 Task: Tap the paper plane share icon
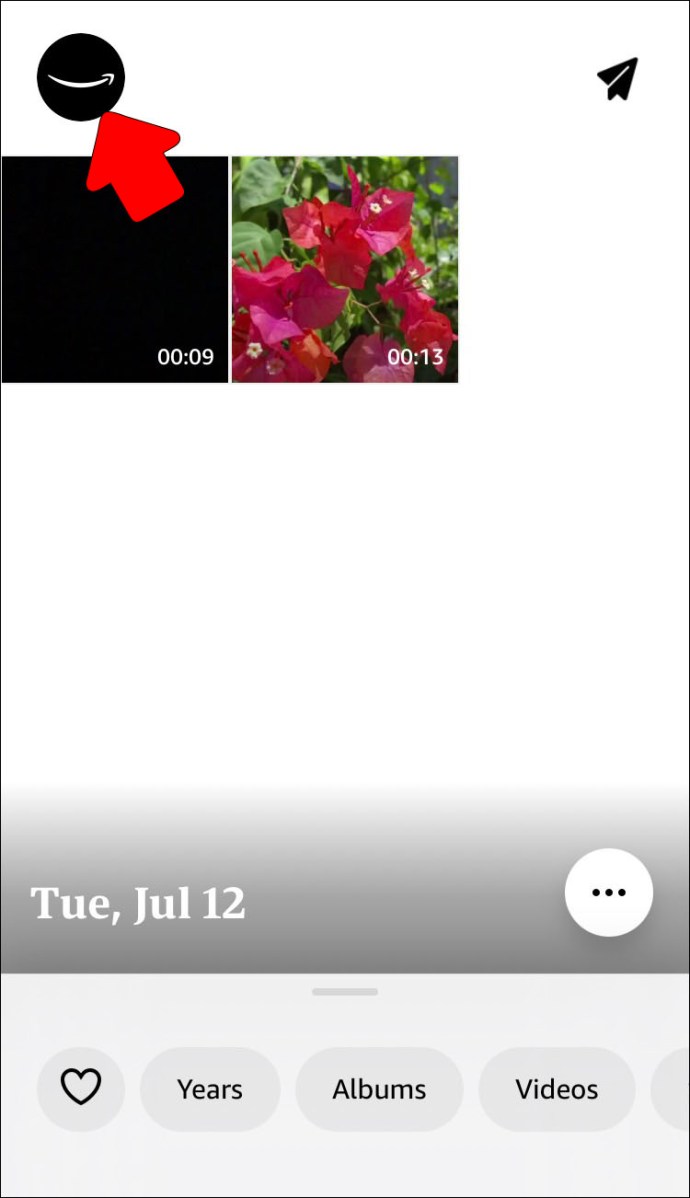coord(617,79)
